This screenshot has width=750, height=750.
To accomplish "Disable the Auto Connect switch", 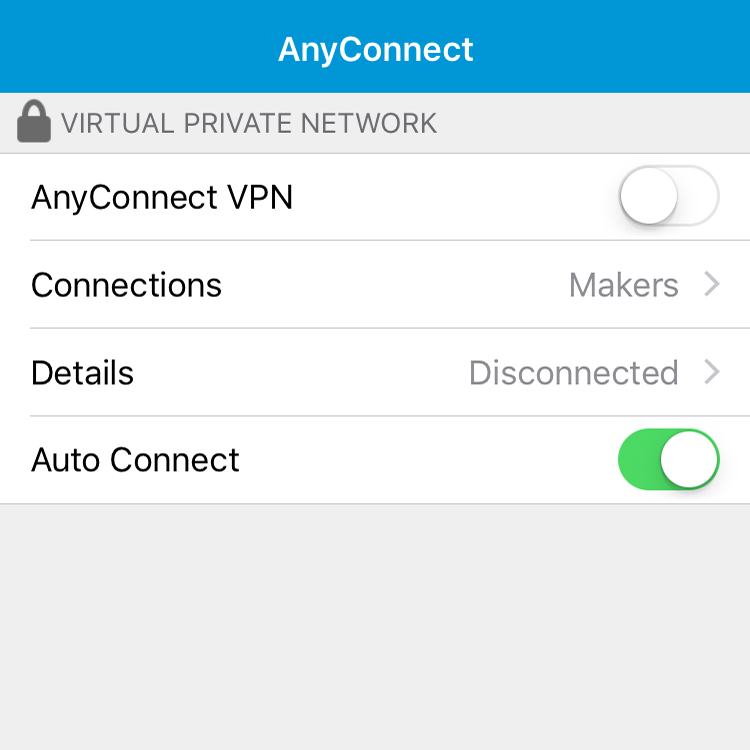I will 668,460.
